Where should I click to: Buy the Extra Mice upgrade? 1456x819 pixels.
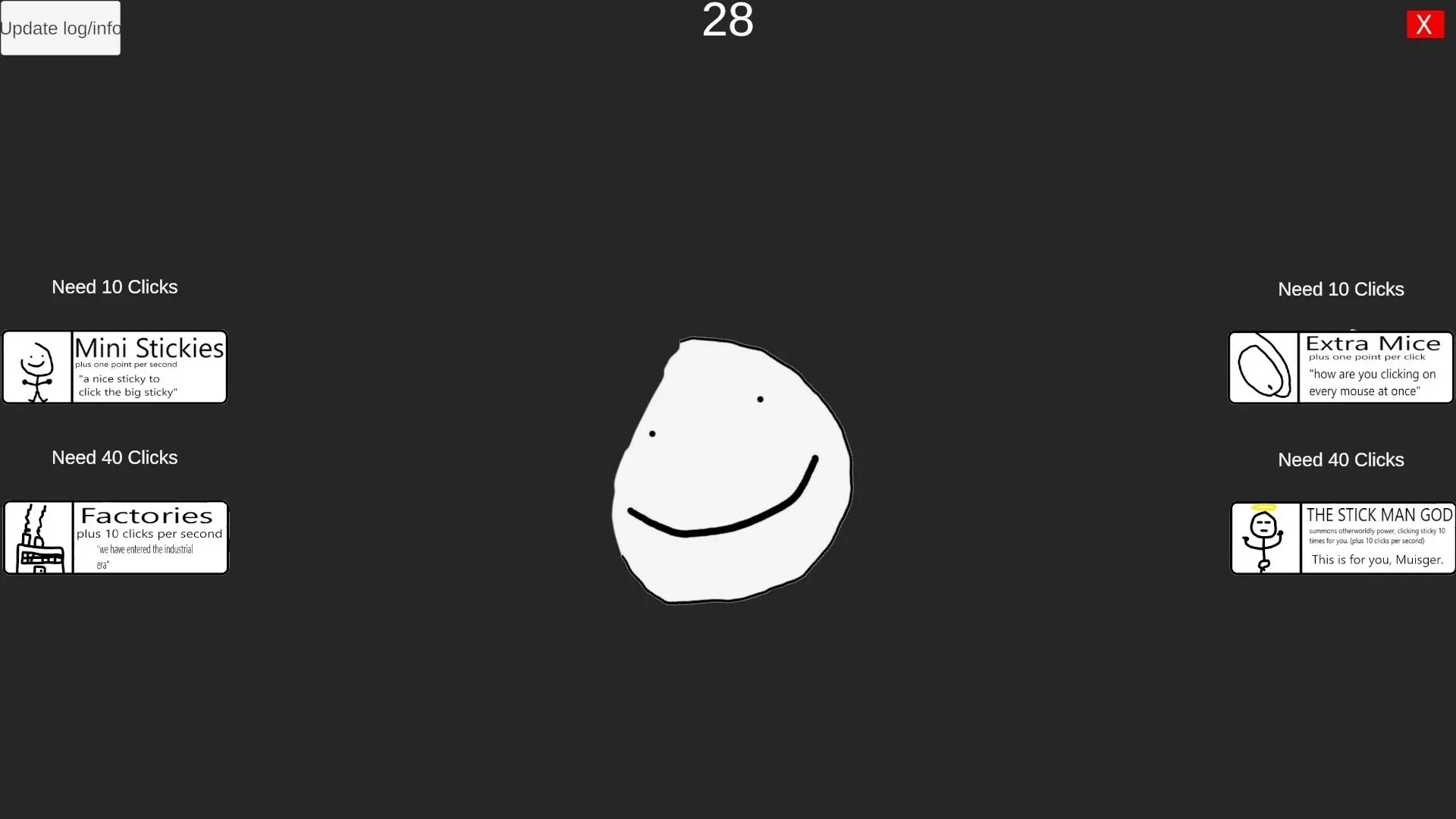[x=1340, y=367]
